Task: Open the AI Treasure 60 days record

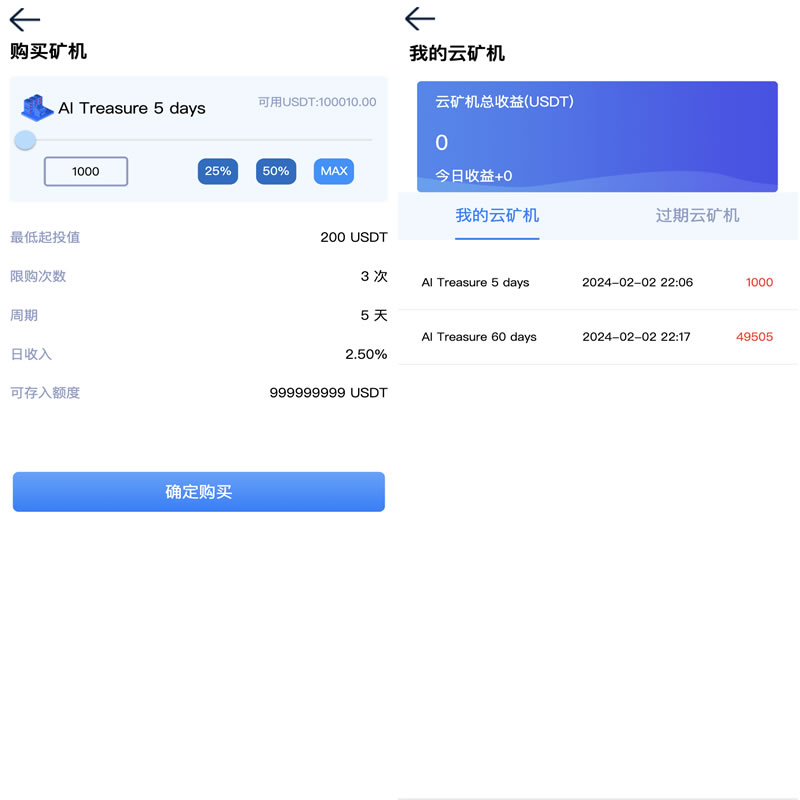Action: coord(597,337)
